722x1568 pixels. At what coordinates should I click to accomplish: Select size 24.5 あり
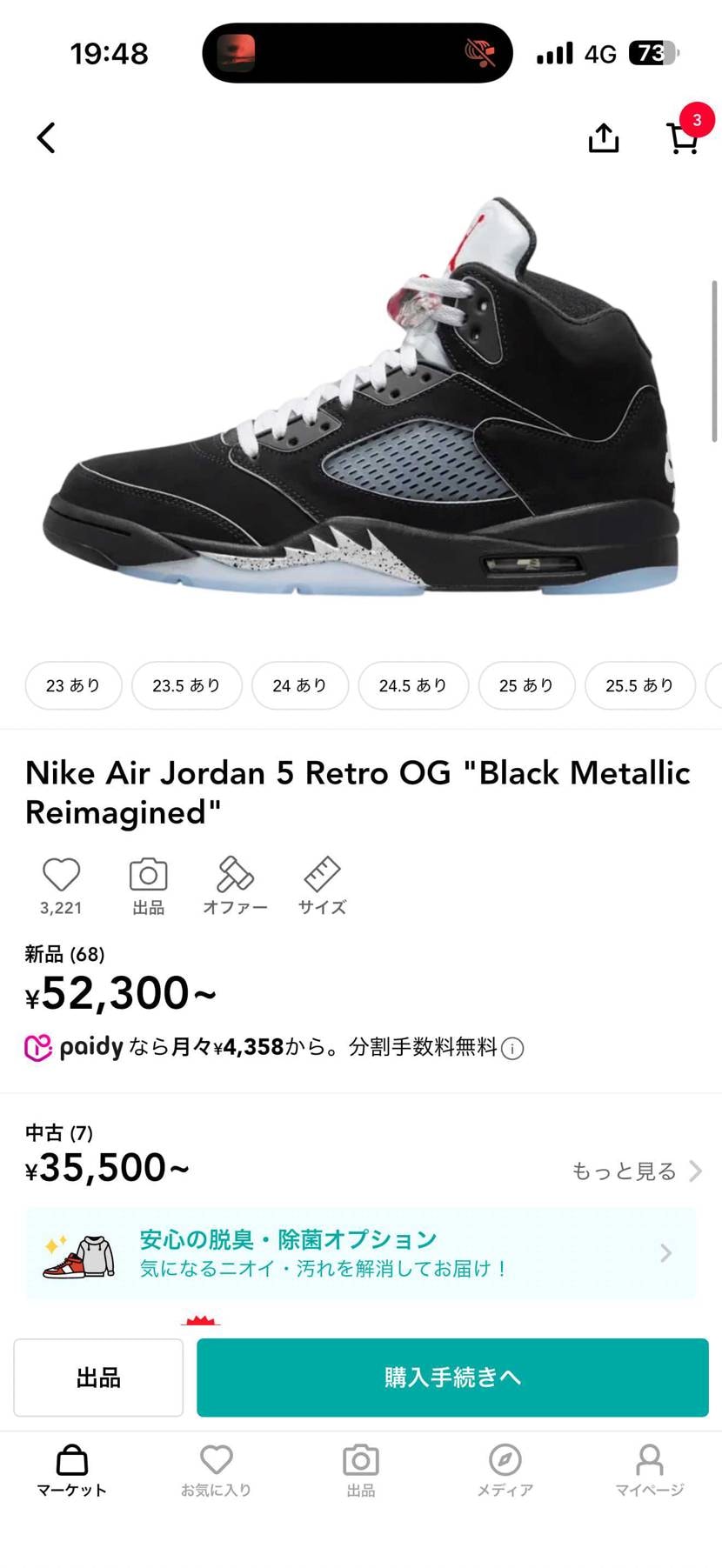[x=413, y=685]
